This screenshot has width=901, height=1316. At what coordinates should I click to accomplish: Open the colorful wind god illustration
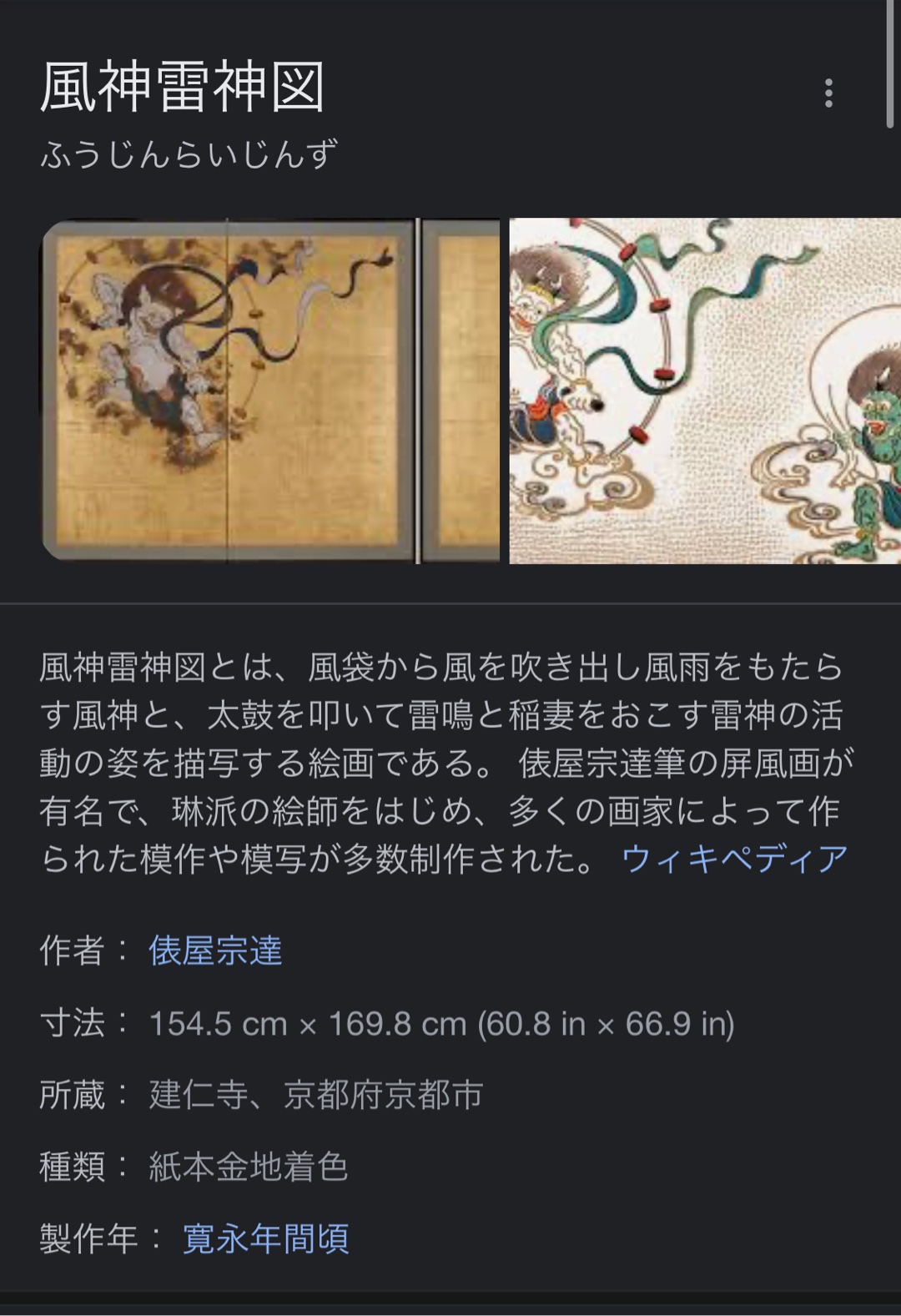tap(705, 391)
